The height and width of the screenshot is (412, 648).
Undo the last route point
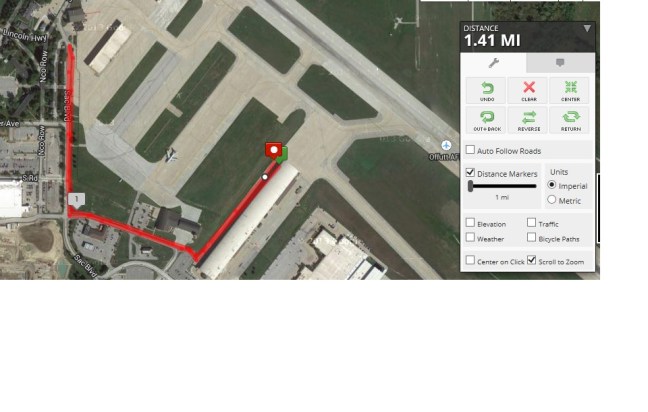pyautogui.click(x=487, y=91)
